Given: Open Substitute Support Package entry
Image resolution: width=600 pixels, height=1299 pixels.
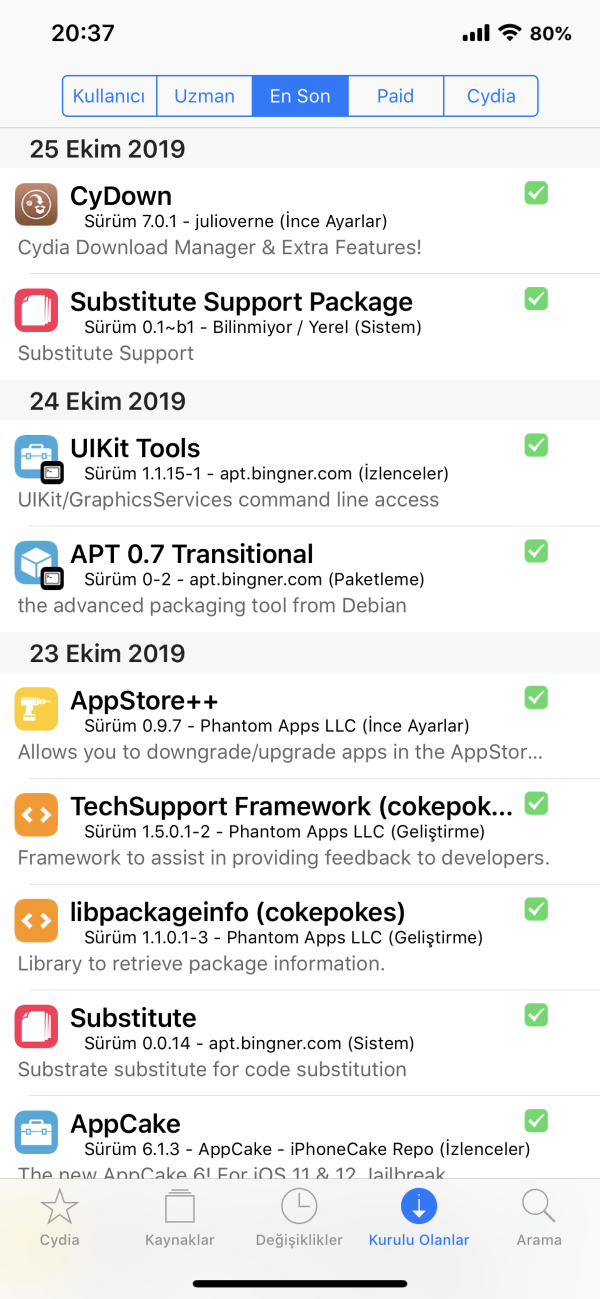Looking at the screenshot, I should click(280, 326).
